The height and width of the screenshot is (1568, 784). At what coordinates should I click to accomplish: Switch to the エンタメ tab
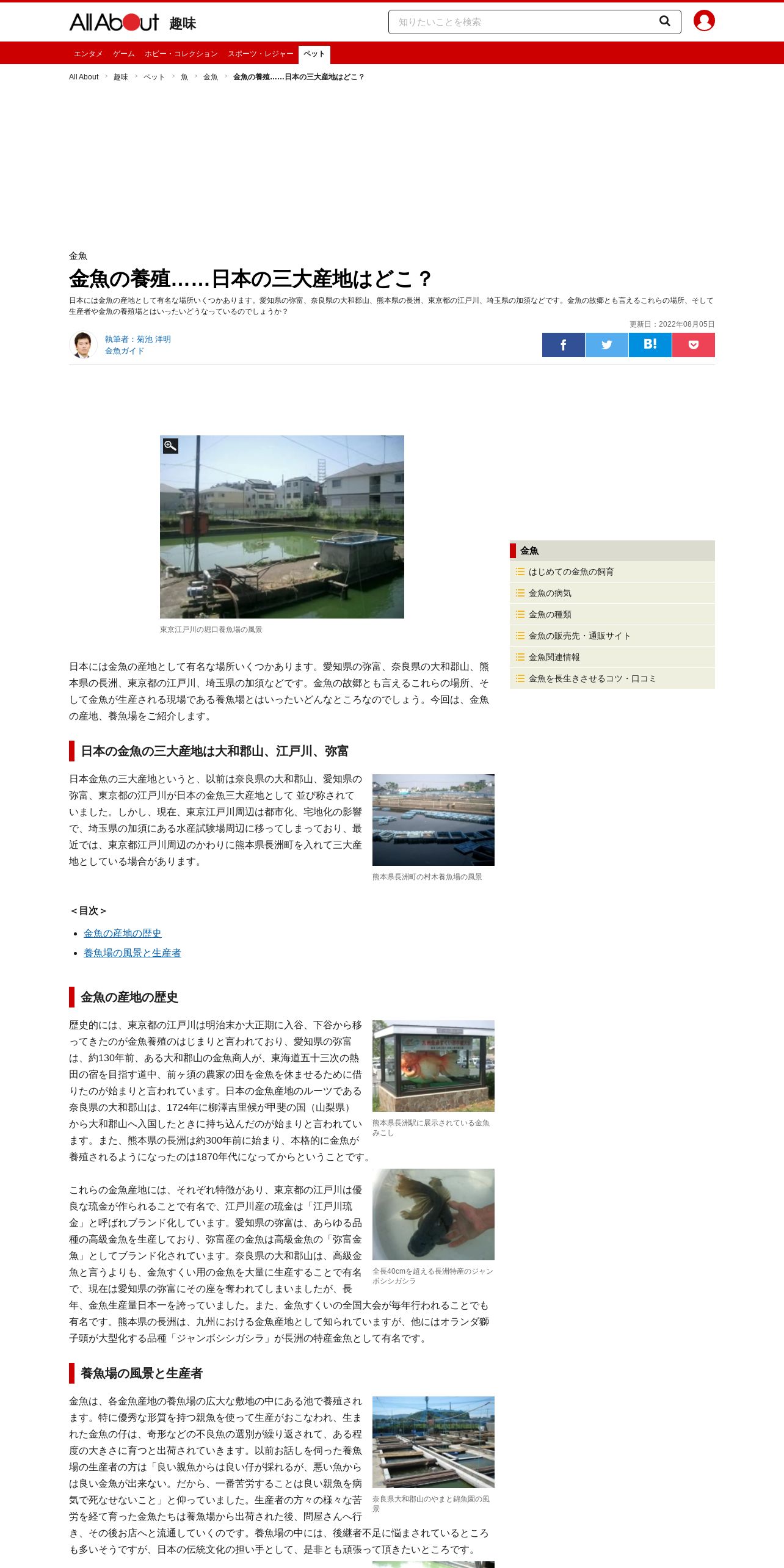89,54
